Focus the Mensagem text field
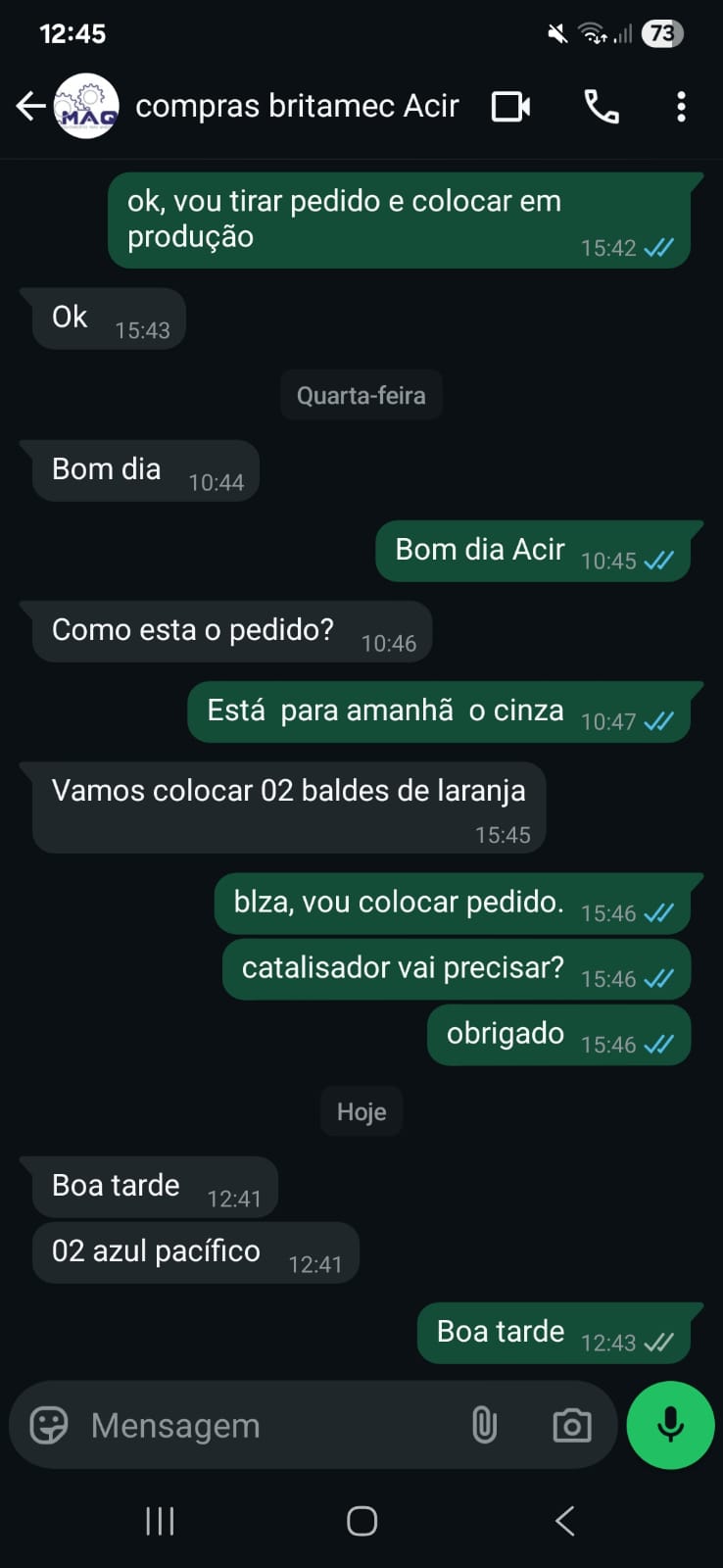This screenshot has height=1568, width=723. [x=265, y=1425]
